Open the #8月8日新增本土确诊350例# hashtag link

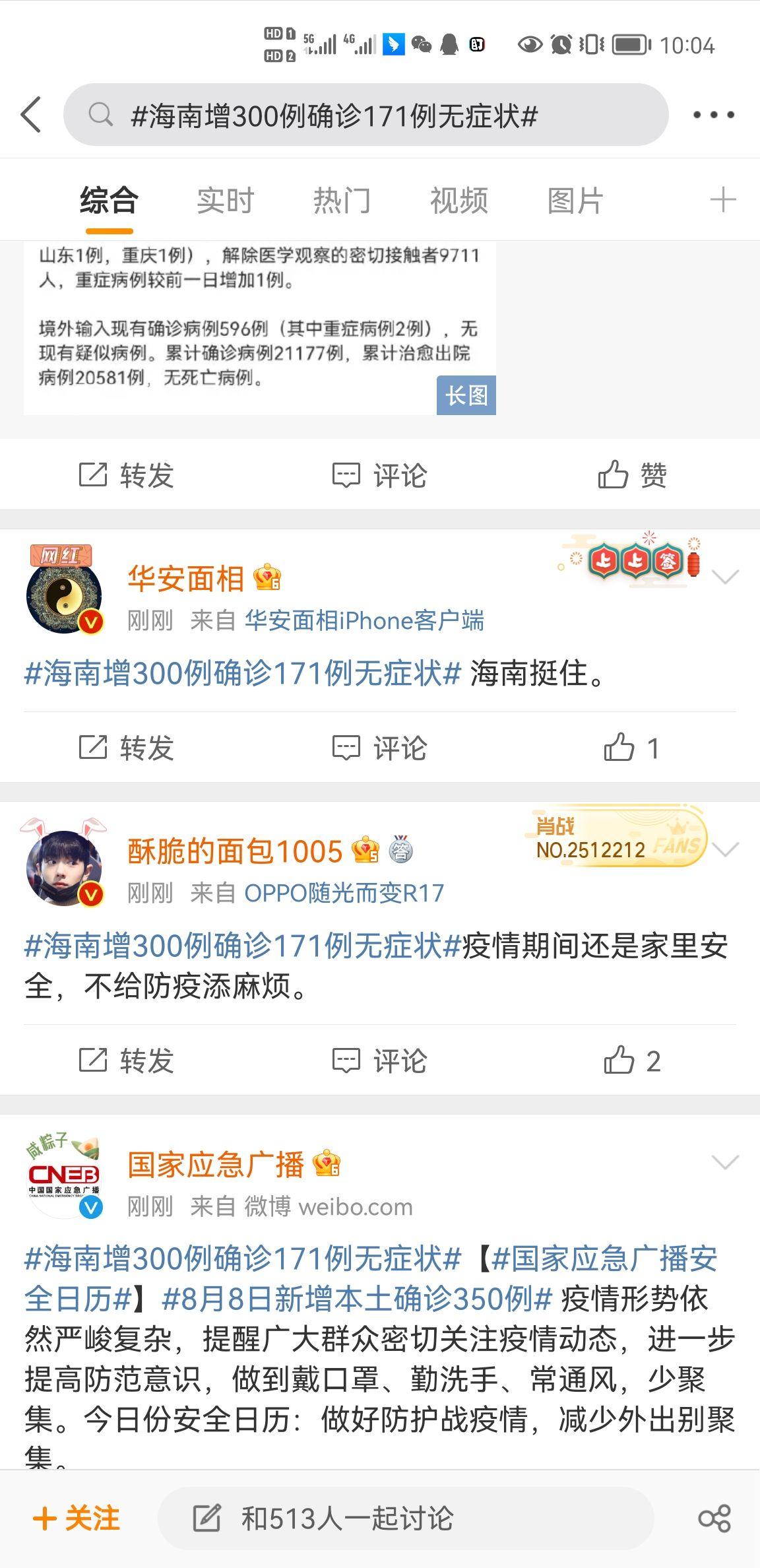tap(357, 1299)
